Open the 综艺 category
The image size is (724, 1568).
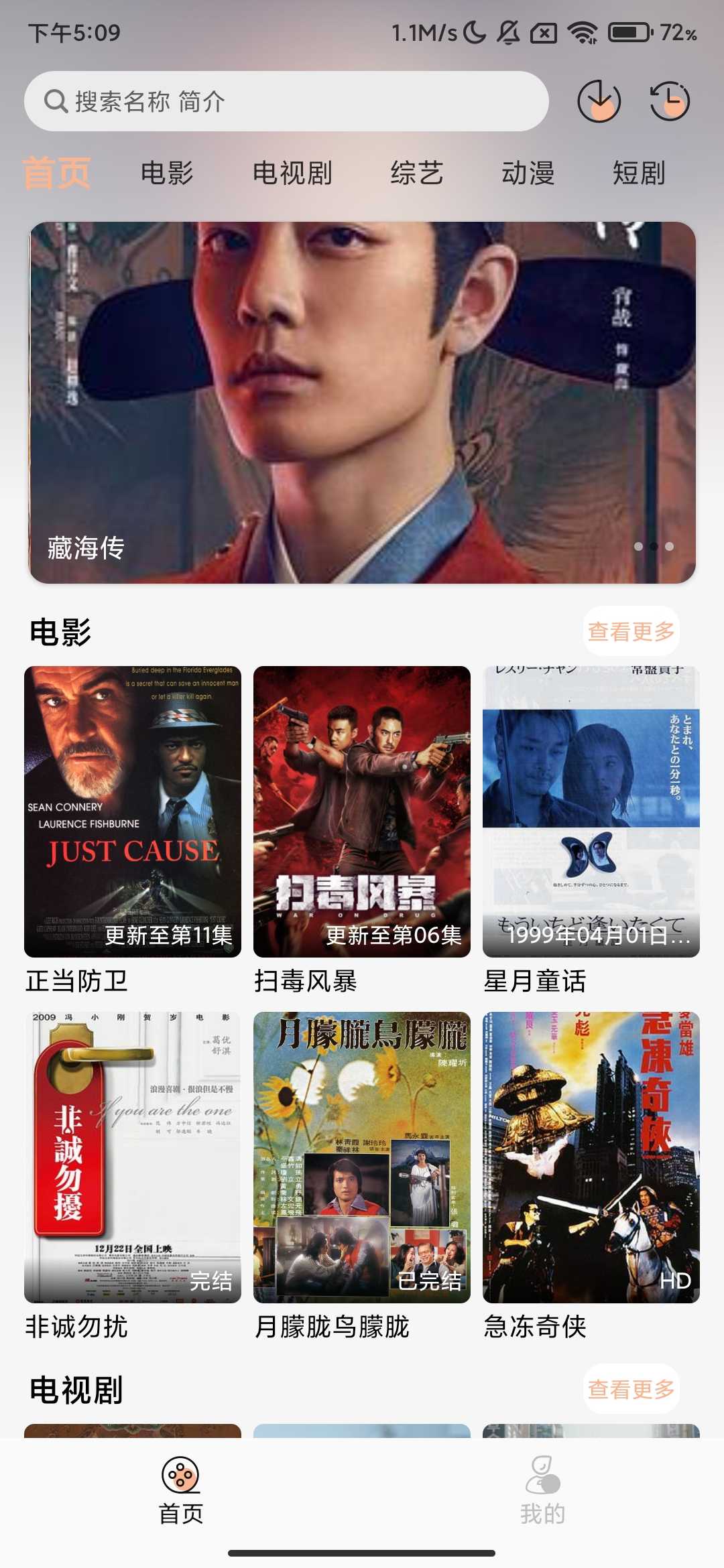[x=417, y=173]
